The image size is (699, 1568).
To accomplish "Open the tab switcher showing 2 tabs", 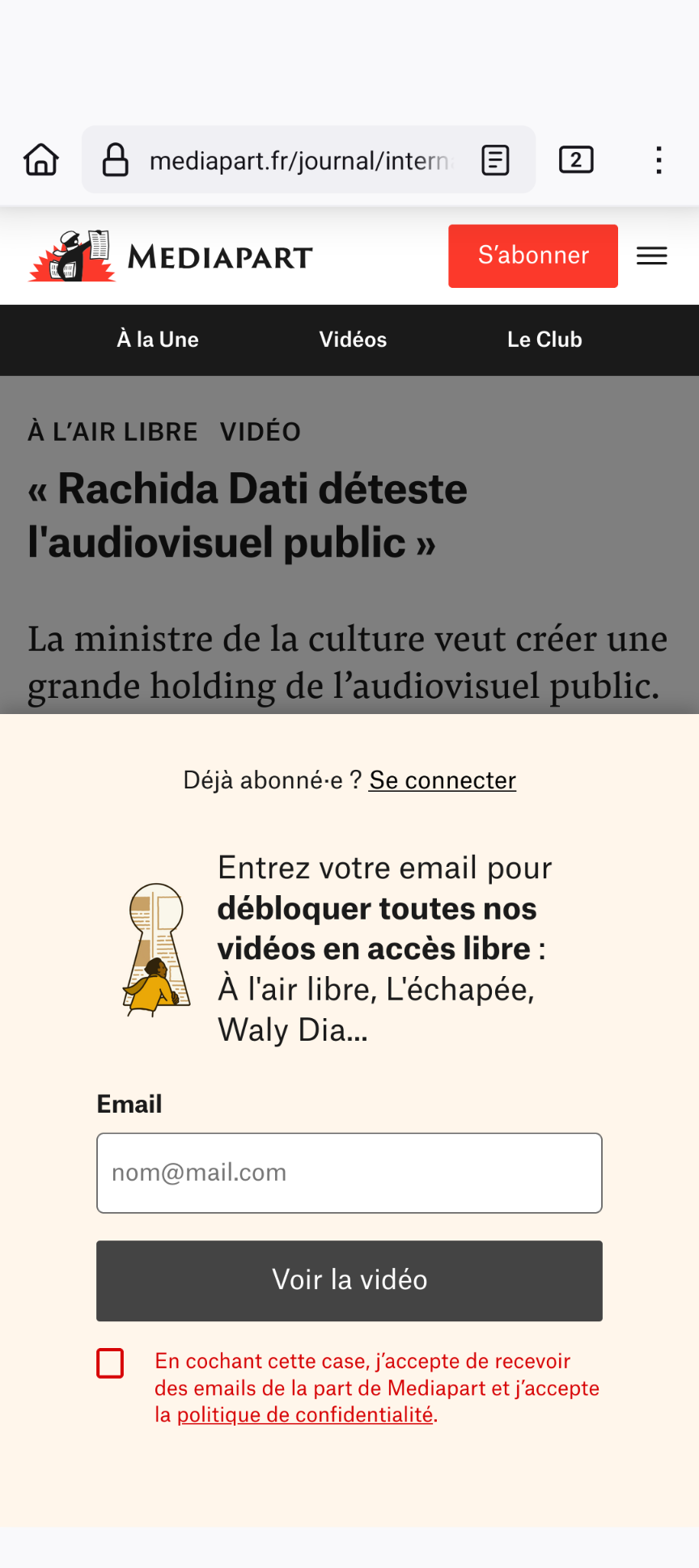I will pos(576,160).
